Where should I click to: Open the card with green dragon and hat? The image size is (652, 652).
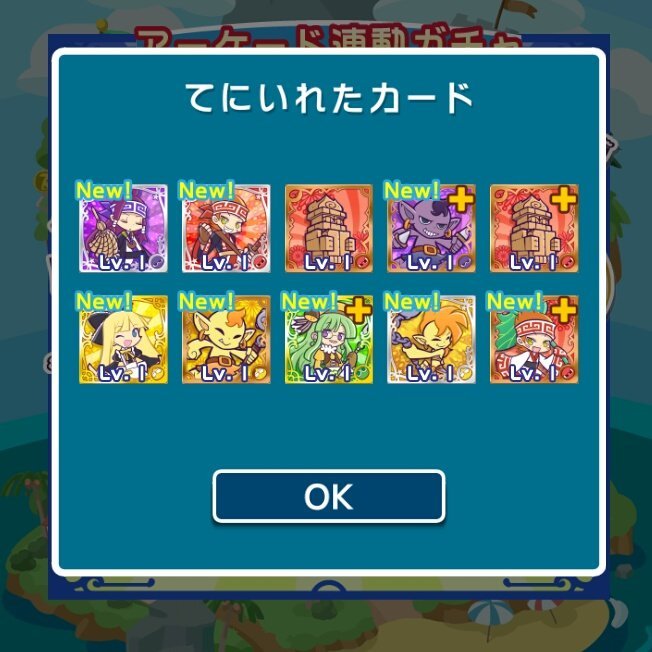tap(534, 340)
